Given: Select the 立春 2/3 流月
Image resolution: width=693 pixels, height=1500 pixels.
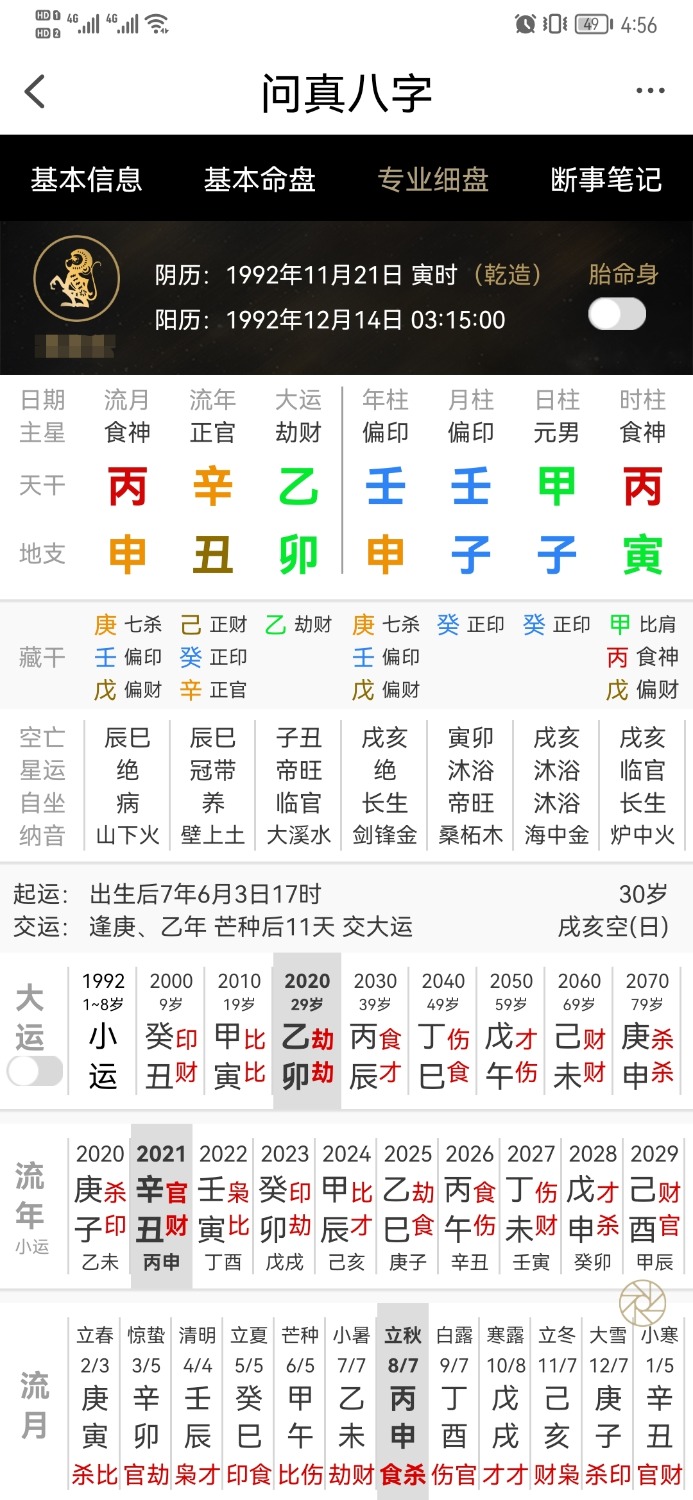Looking at the screenshot, I should tap(95, 1403).
